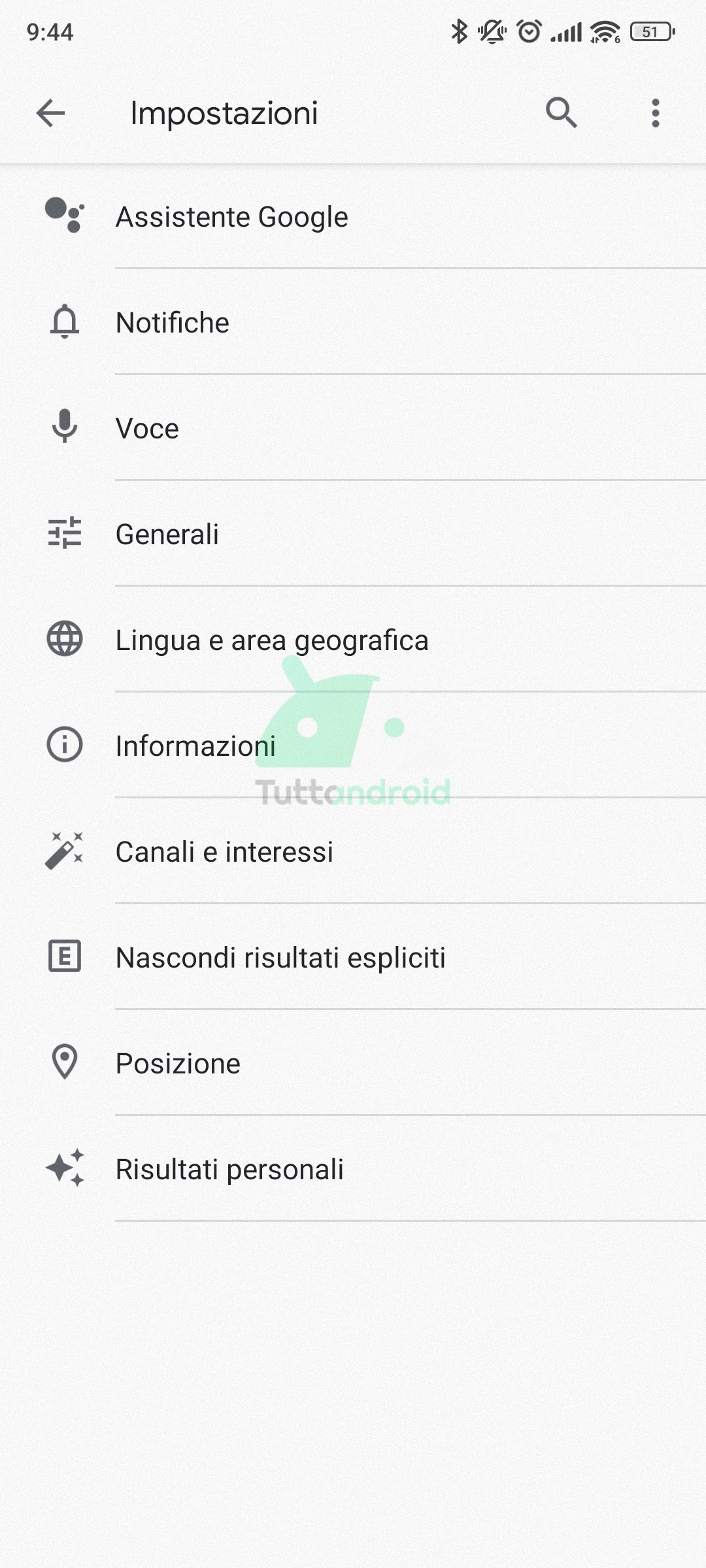Open Lingua e area geografica
This screenshot has height=1568, width=706.
pos(353,640)
